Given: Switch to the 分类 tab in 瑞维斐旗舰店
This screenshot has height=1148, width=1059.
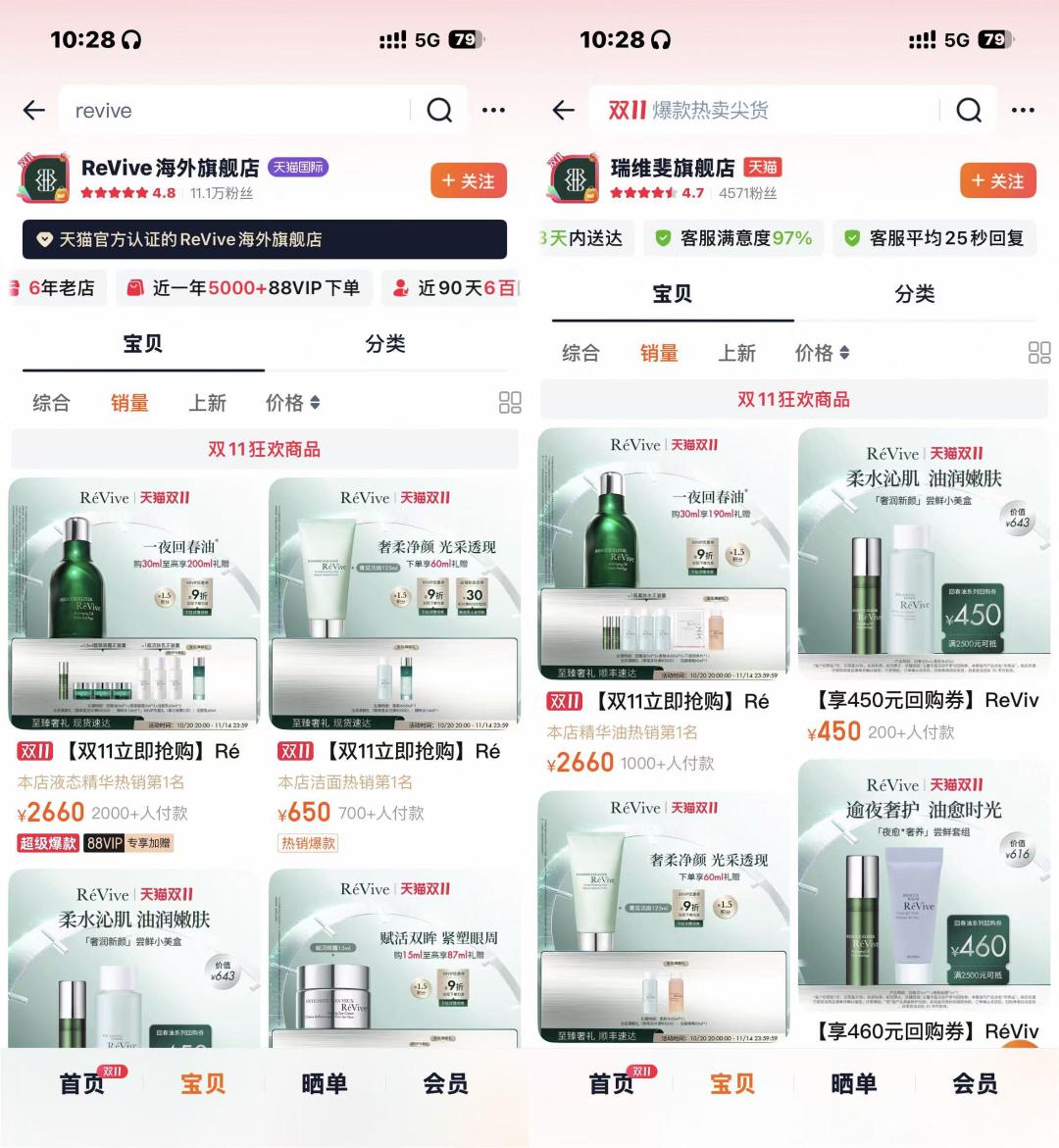Looking at the screenshot, I should point(914,294).
